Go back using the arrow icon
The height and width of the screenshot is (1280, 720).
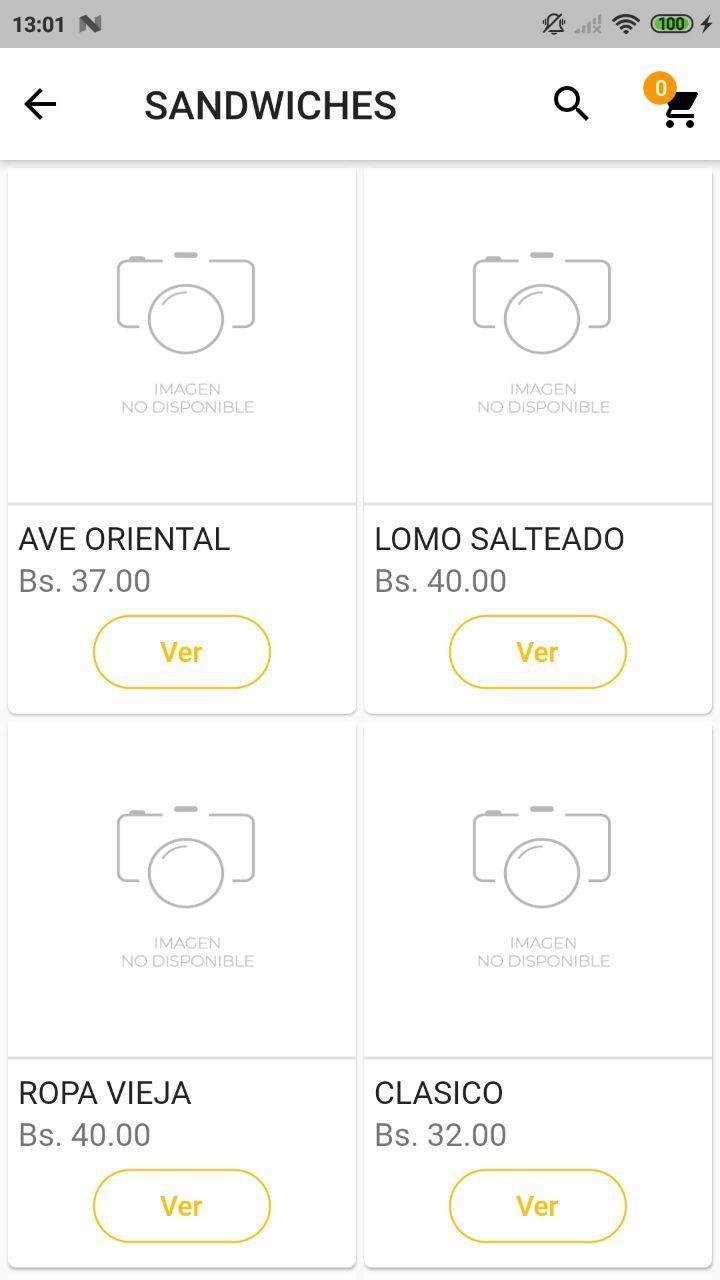point(40,104)
